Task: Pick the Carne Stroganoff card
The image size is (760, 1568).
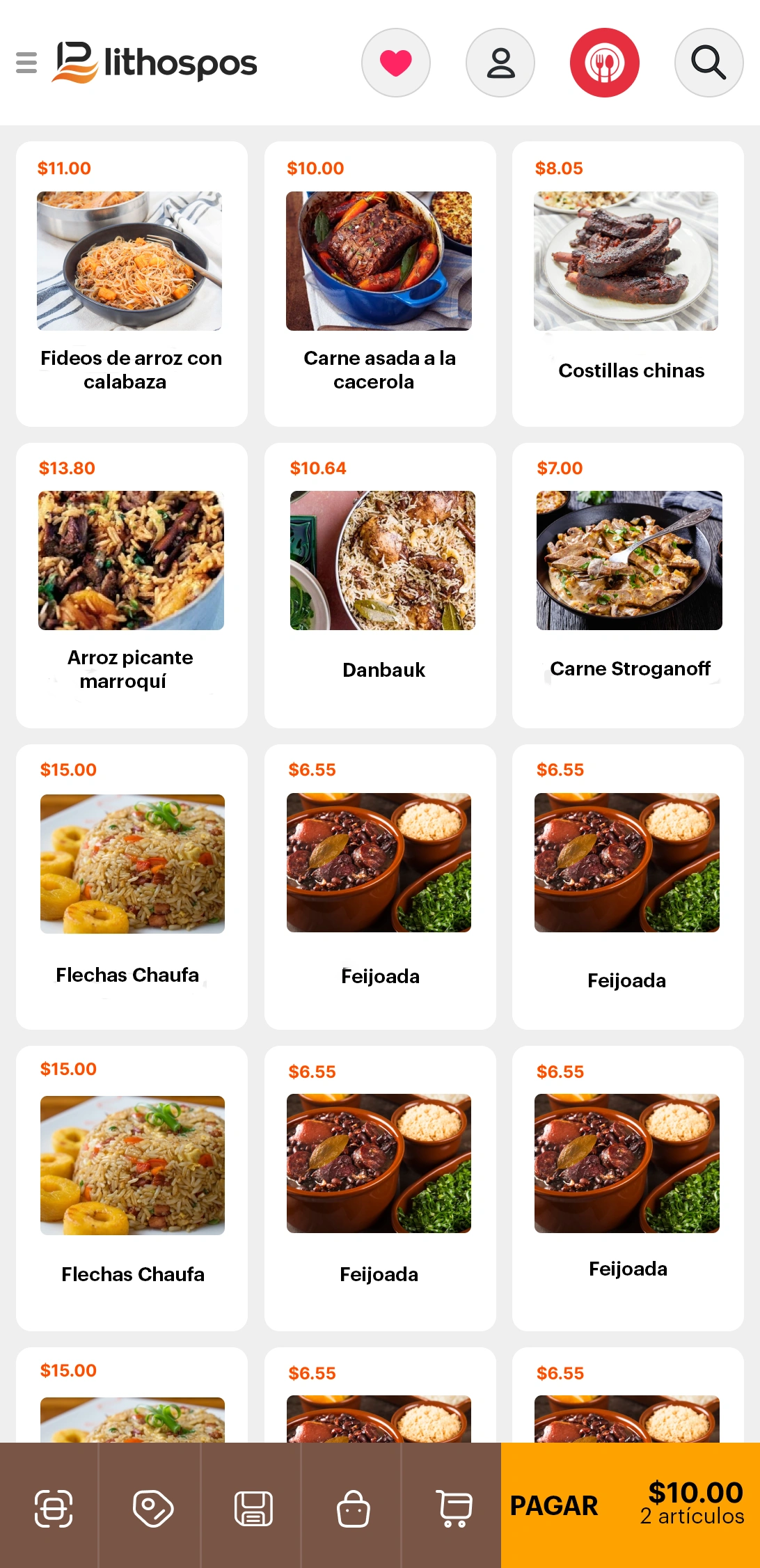Action: (628, 585)
